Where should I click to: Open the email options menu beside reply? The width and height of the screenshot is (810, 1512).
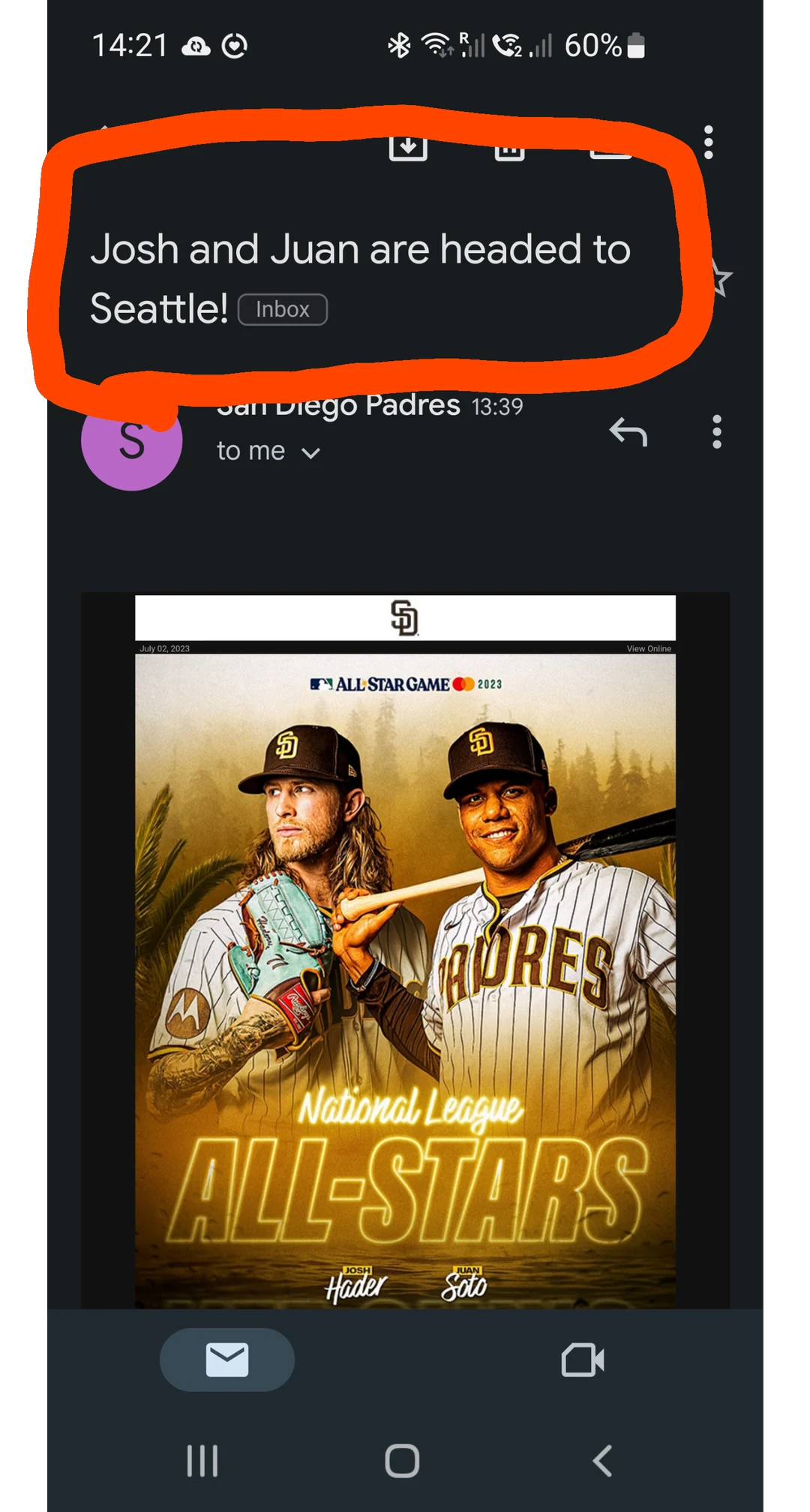pos(715,434)
